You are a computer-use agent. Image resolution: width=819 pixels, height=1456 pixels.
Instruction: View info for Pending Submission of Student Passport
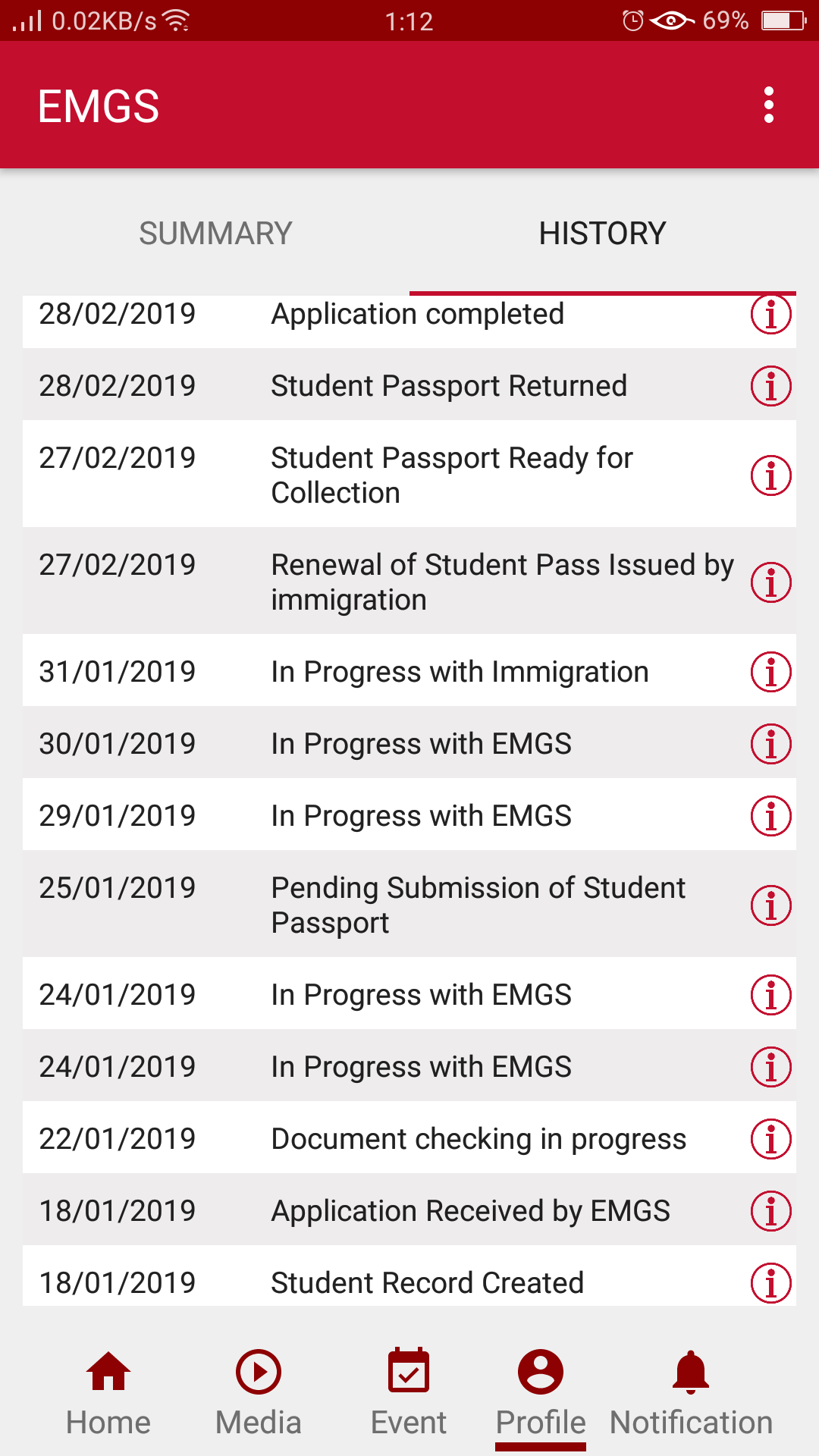click(x=770, y=905)
